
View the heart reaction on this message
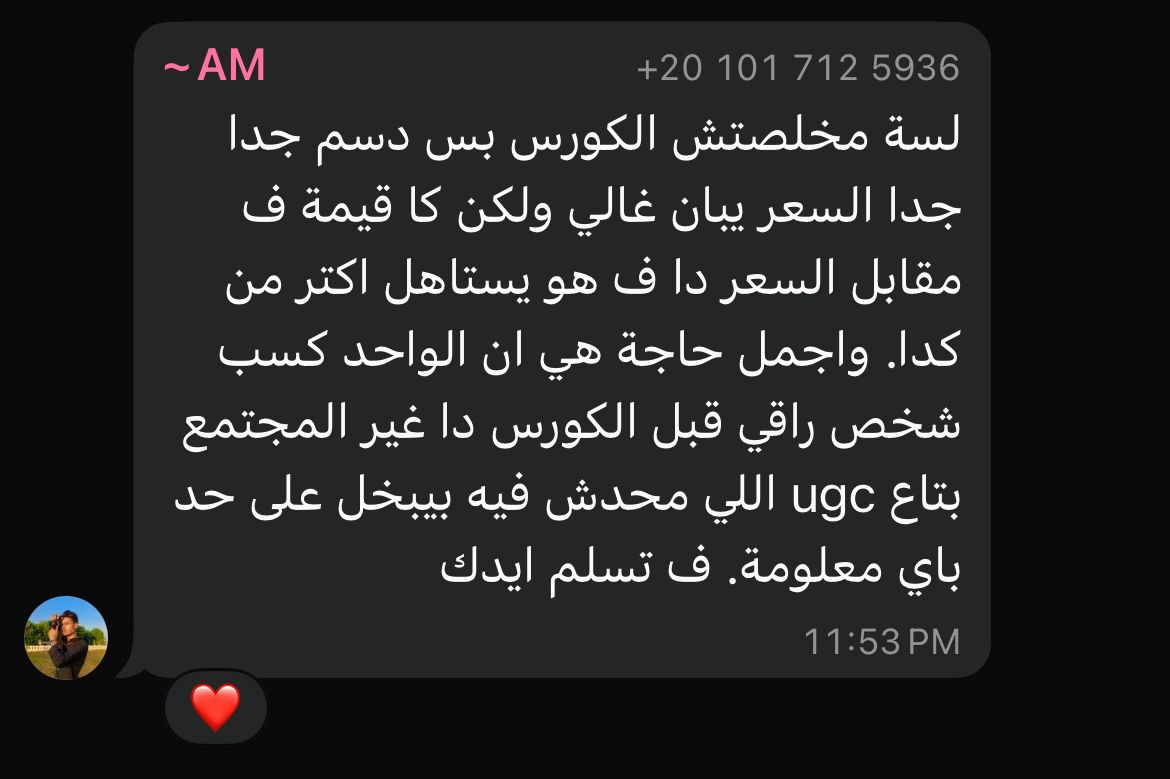pyautogui.click(x=215, y=707)
